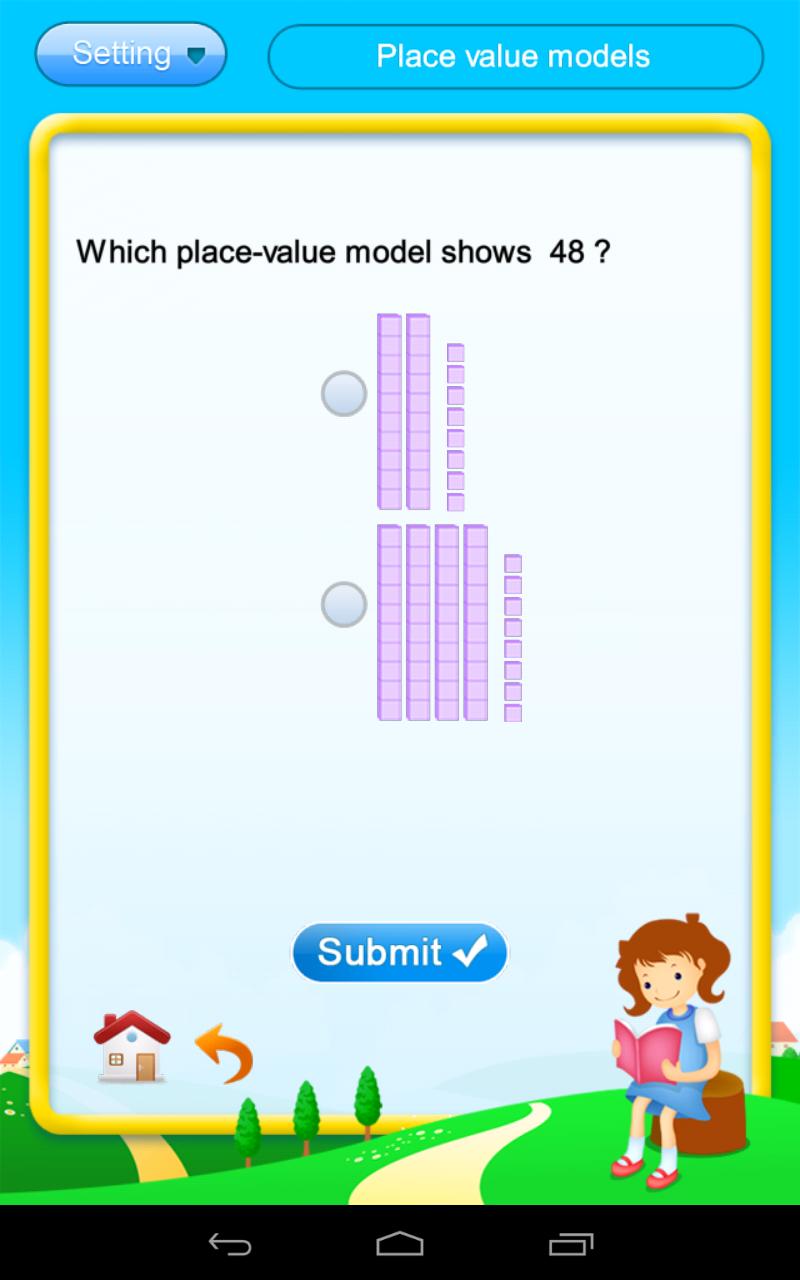Tap the Place value models header
Viewport: 800px width, 1280px height.
coord(514,56)
